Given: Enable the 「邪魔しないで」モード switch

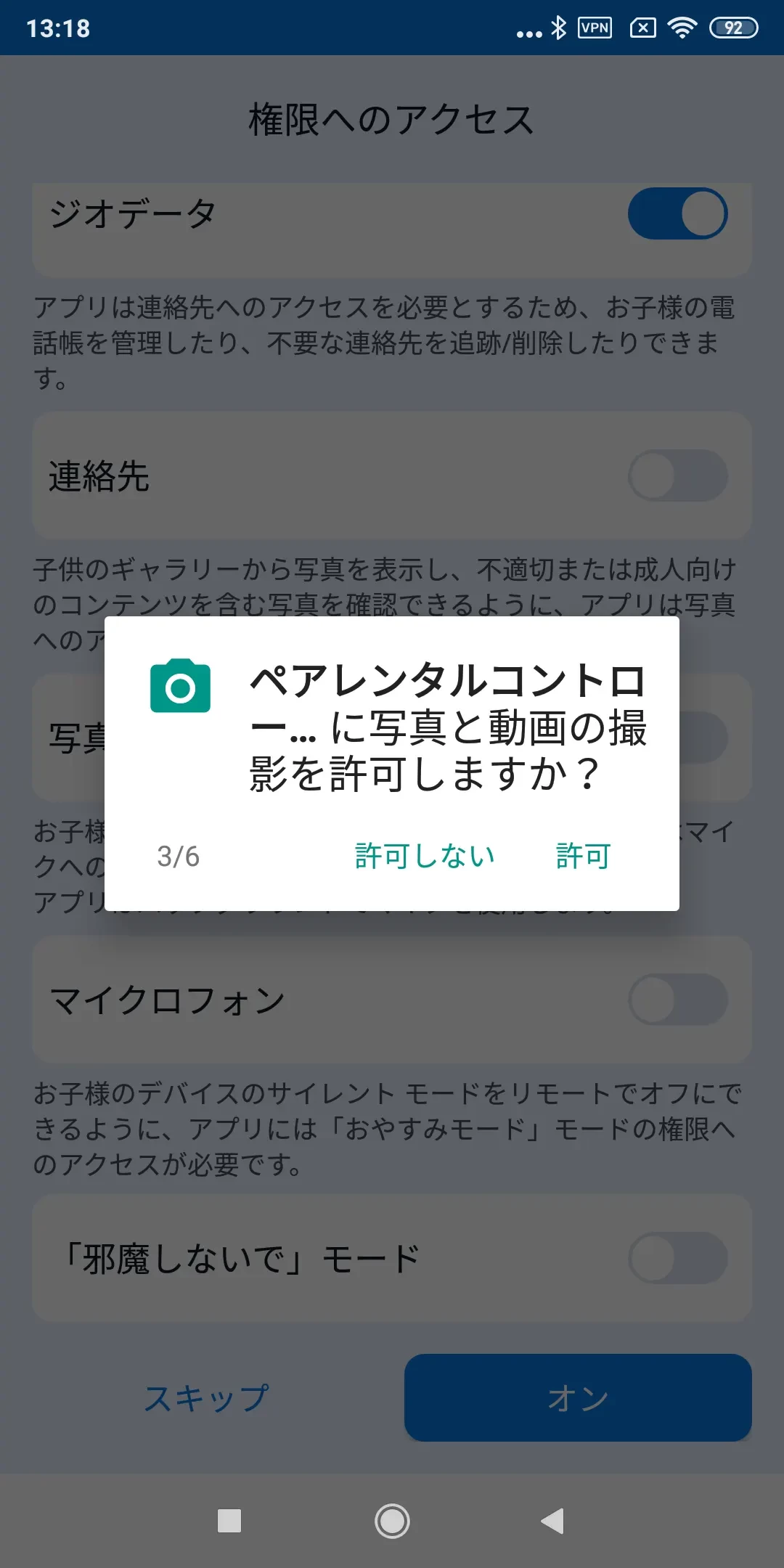Looking at the screenshot, I should [x=677, y=1258].
